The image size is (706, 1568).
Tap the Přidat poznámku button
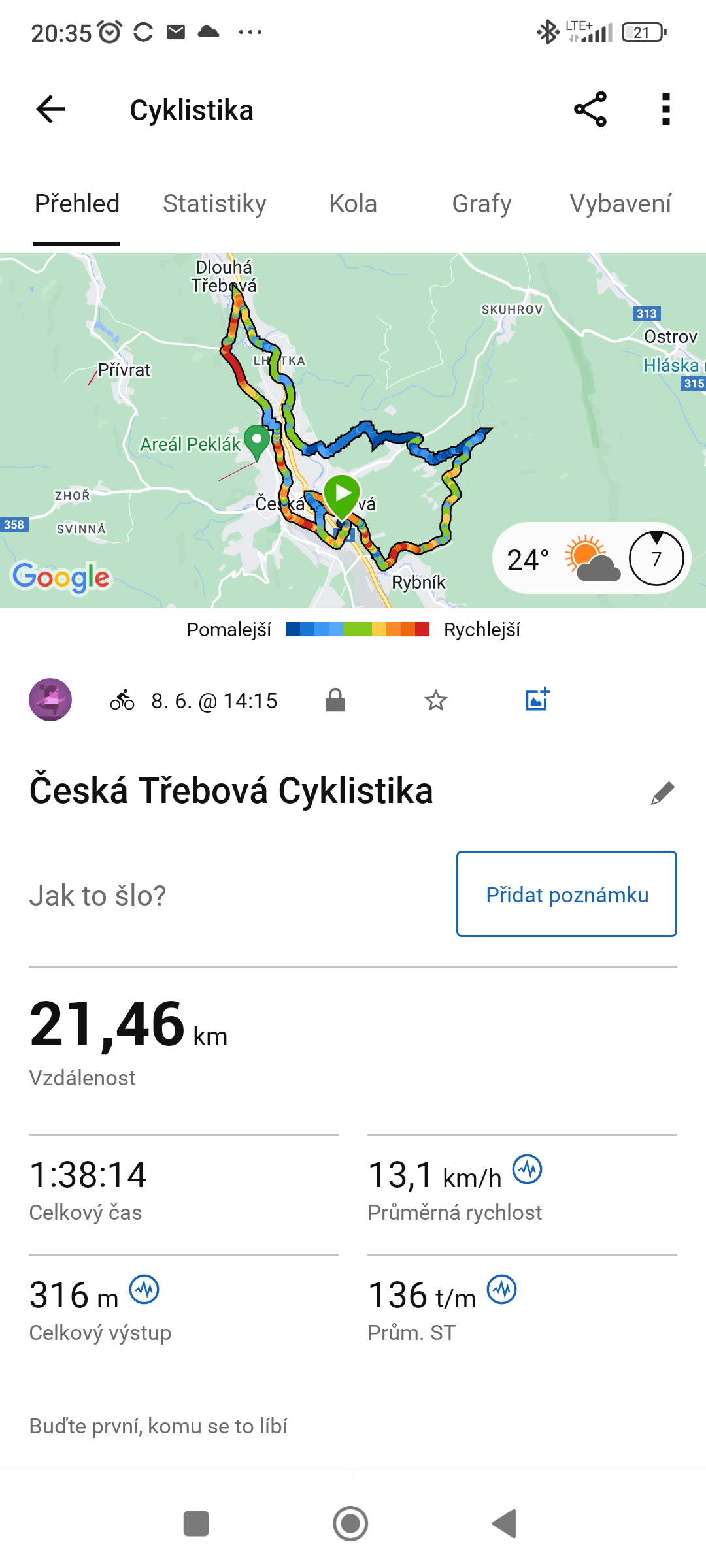point(566,894)
